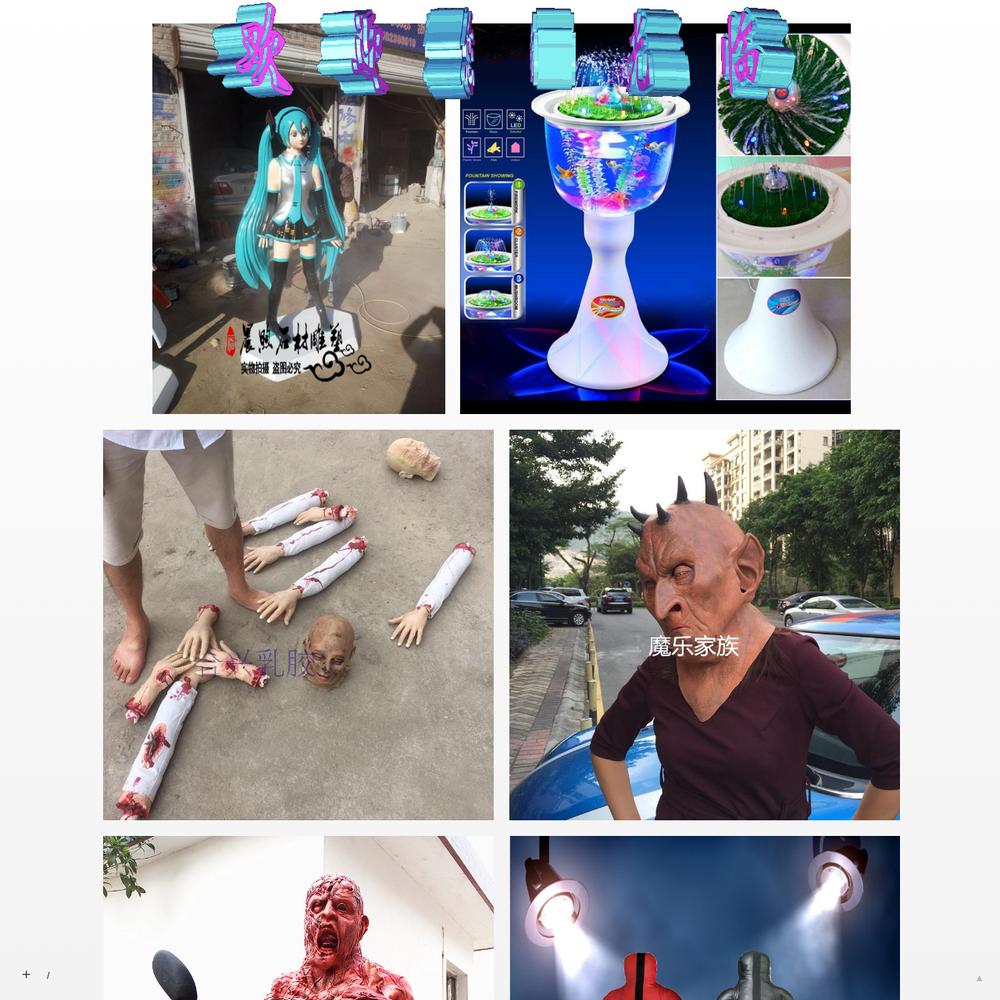Open the Miku statue product image
The width and height of the screenshot is (1000, 1000).
pos(298,230)
